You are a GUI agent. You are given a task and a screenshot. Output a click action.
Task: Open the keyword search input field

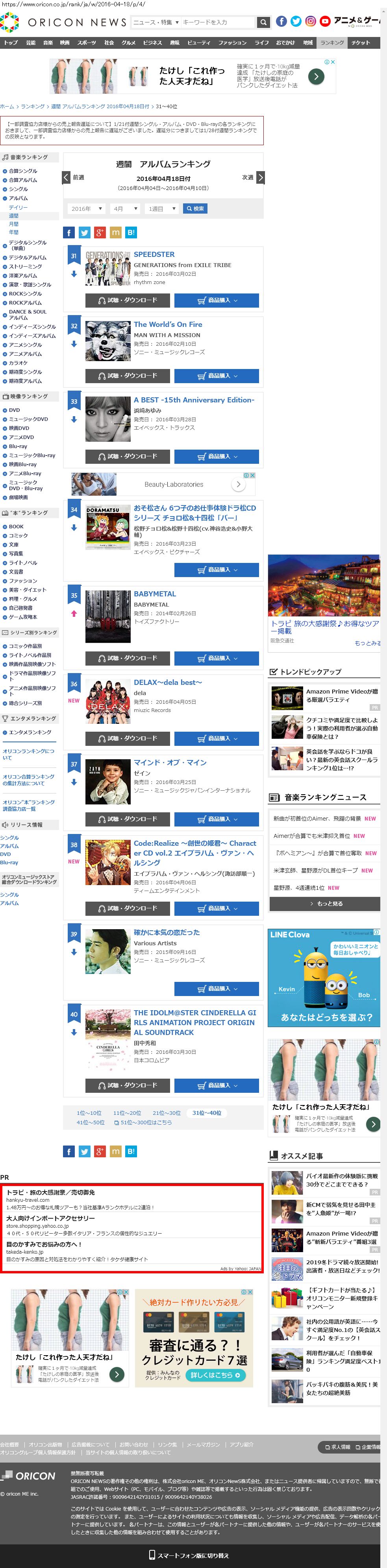(x=217, y=22)
